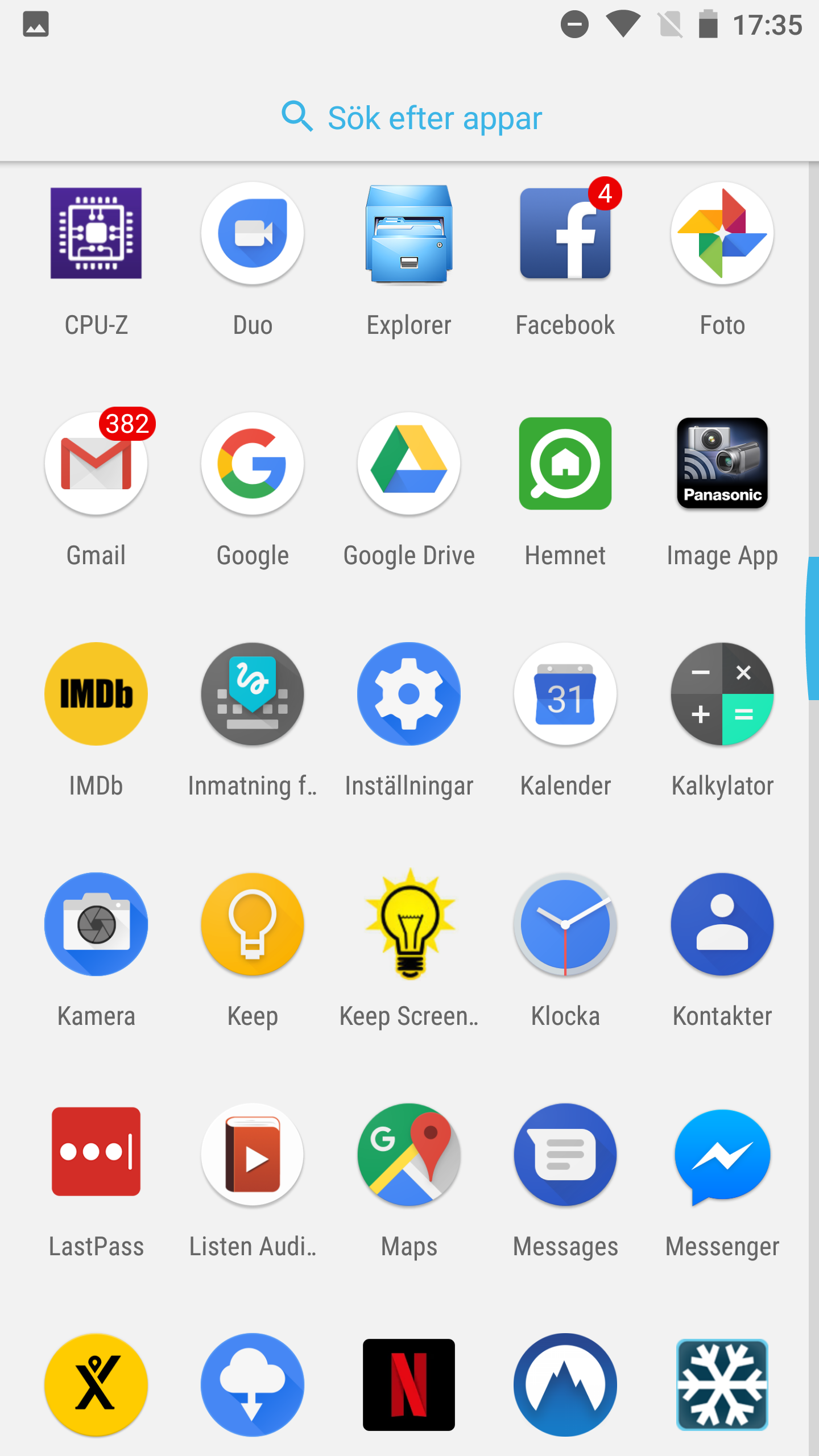This screenshot has height=1456, width=819.
Task: Open Gmail with 382 unread
Action: (96, 464)
